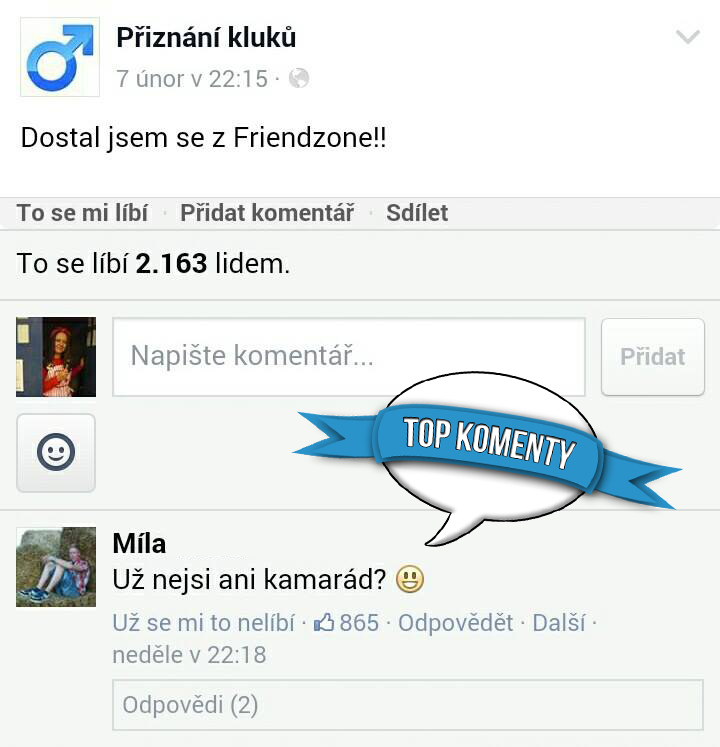720x747 pixels.
Task: Open Míla's profile from her name
Action: [139, 543]
